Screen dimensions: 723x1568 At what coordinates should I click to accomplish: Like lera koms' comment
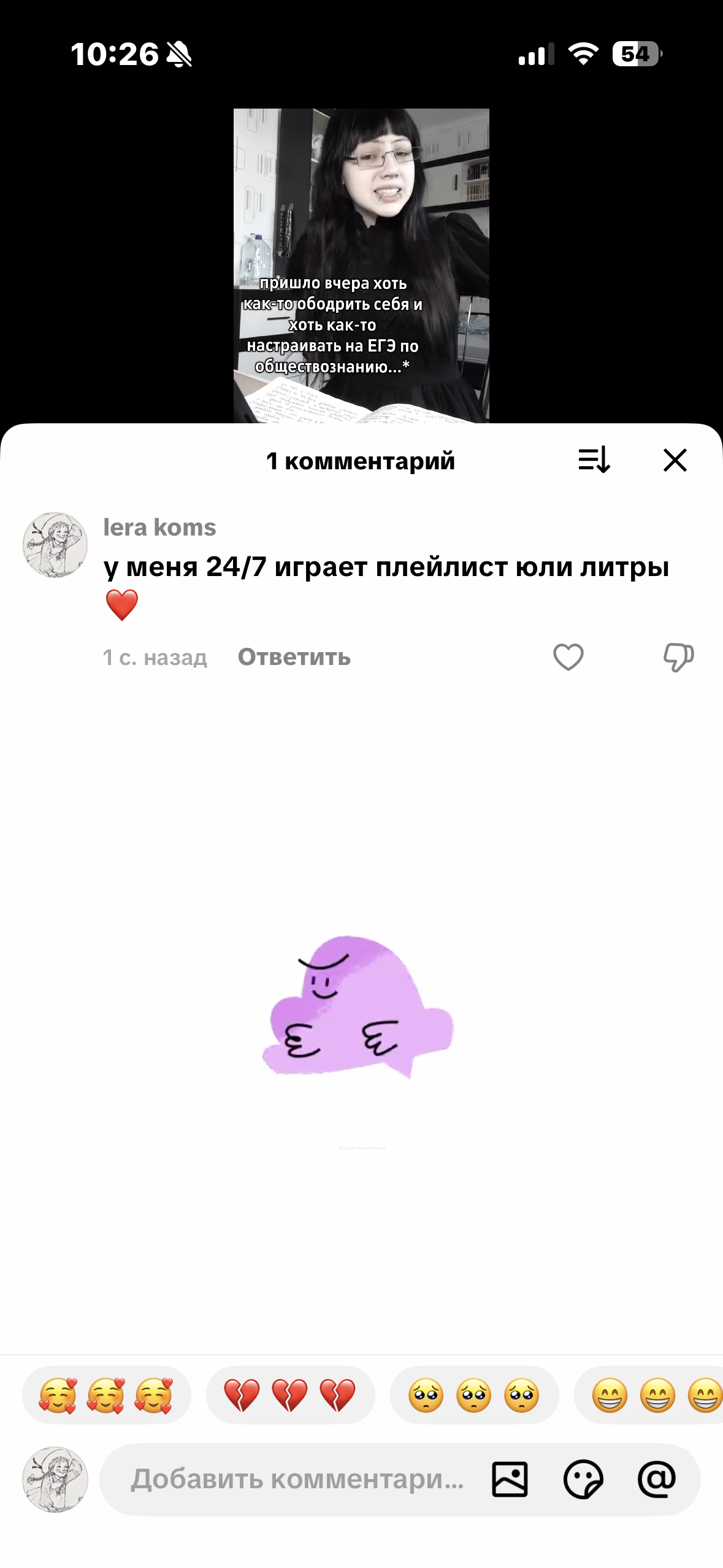pos(568,658)
